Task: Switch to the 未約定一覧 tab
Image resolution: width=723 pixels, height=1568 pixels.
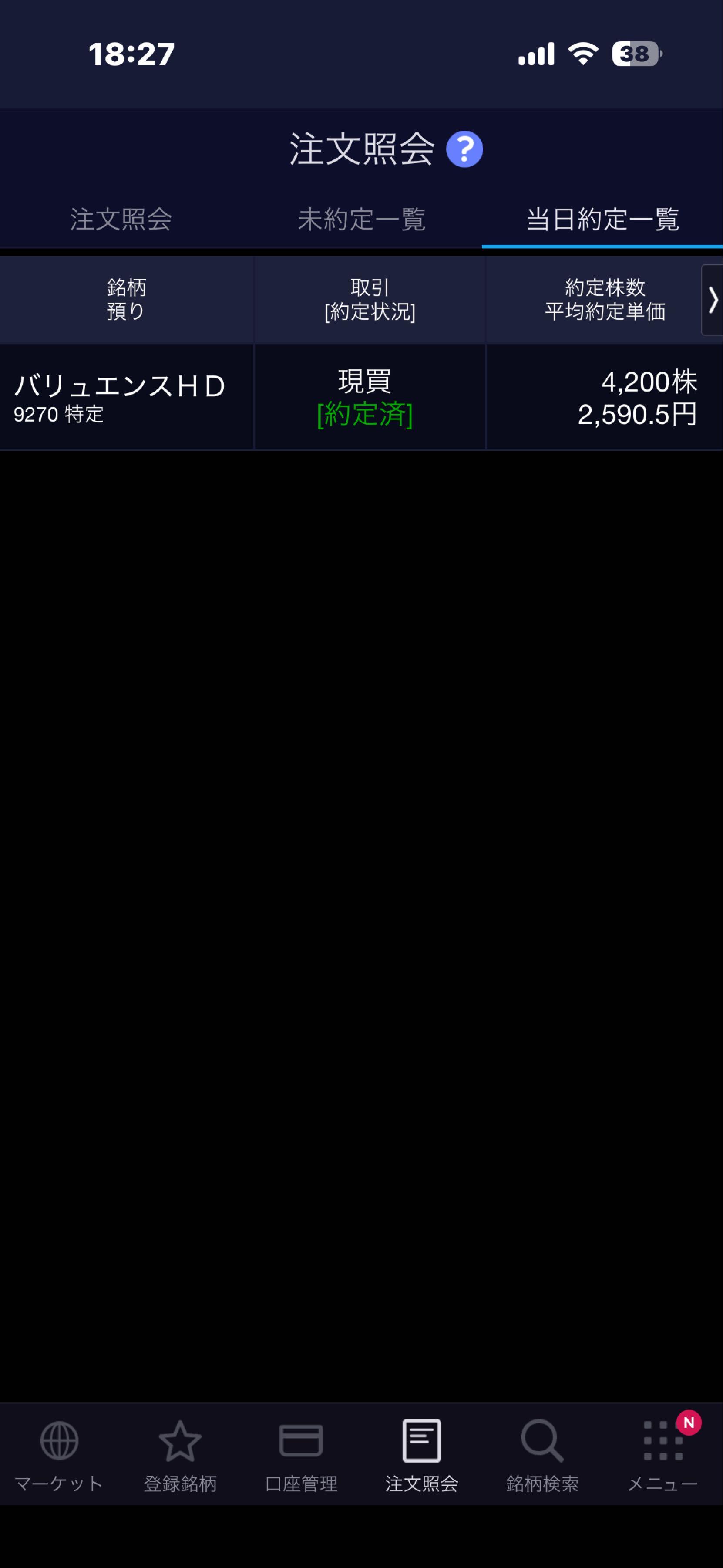Action: point(361,219)
